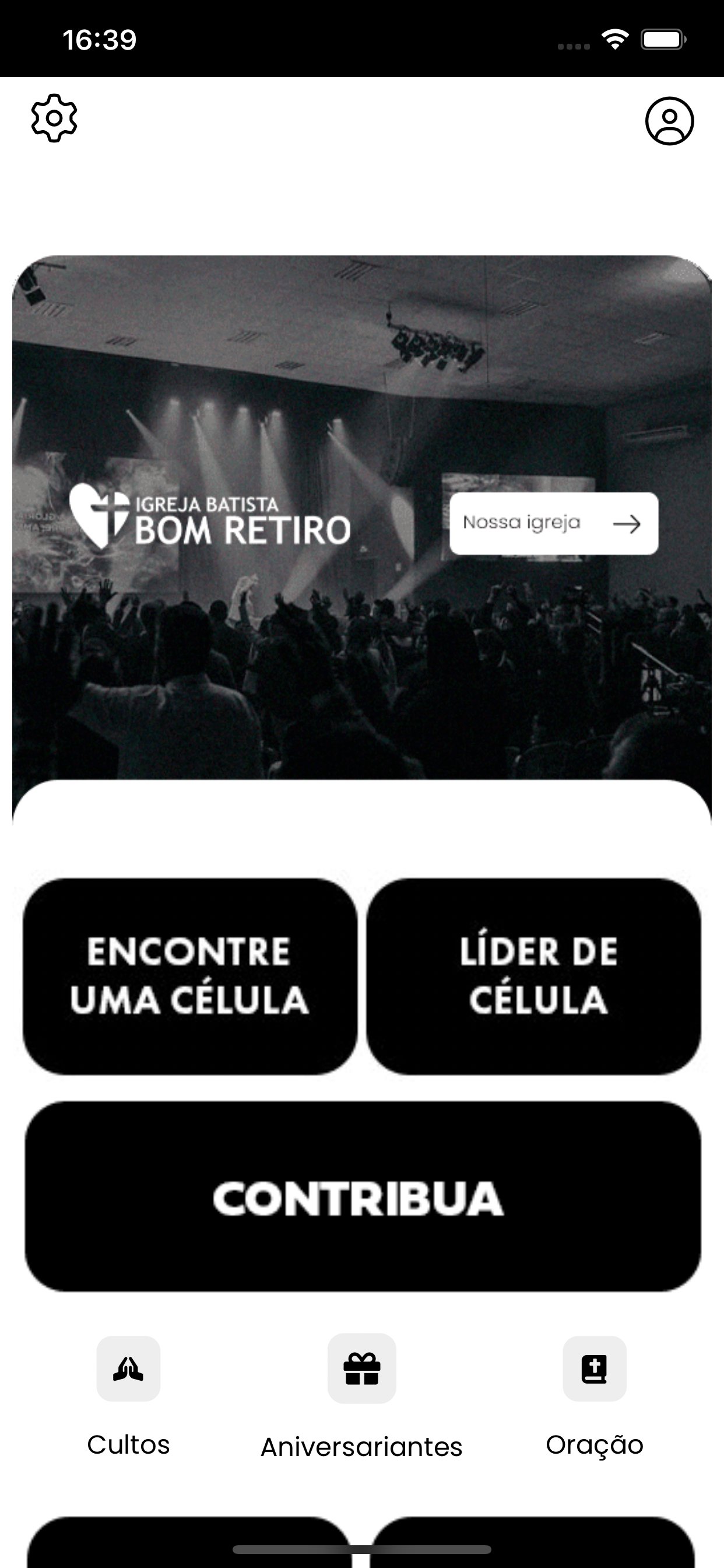Open Encontre uma célula

tap(190, 976)
